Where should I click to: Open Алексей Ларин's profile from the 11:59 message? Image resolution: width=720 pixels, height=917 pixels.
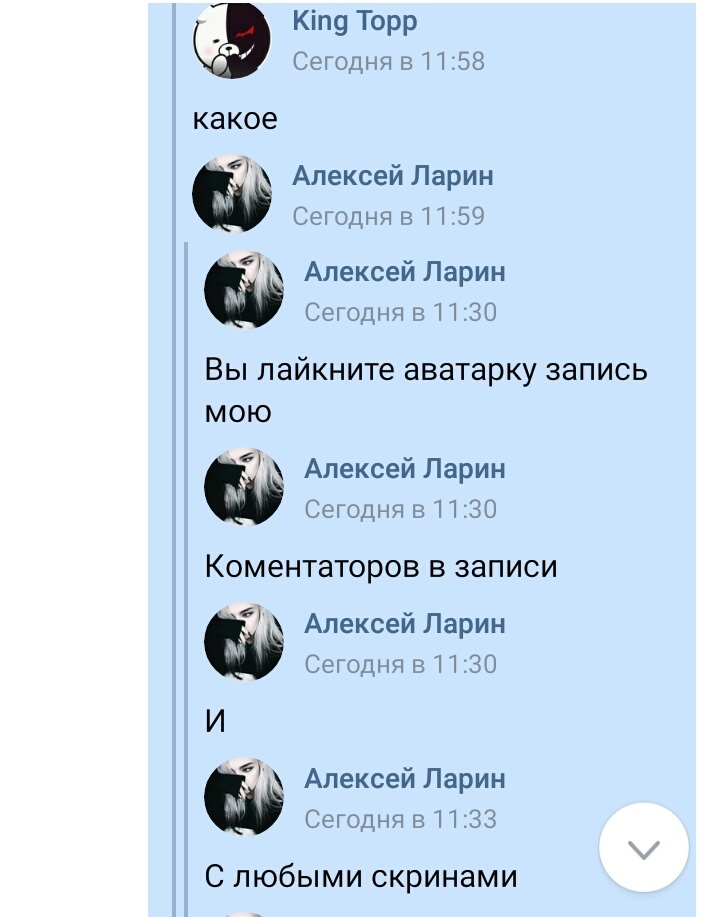tap(392, 176)
